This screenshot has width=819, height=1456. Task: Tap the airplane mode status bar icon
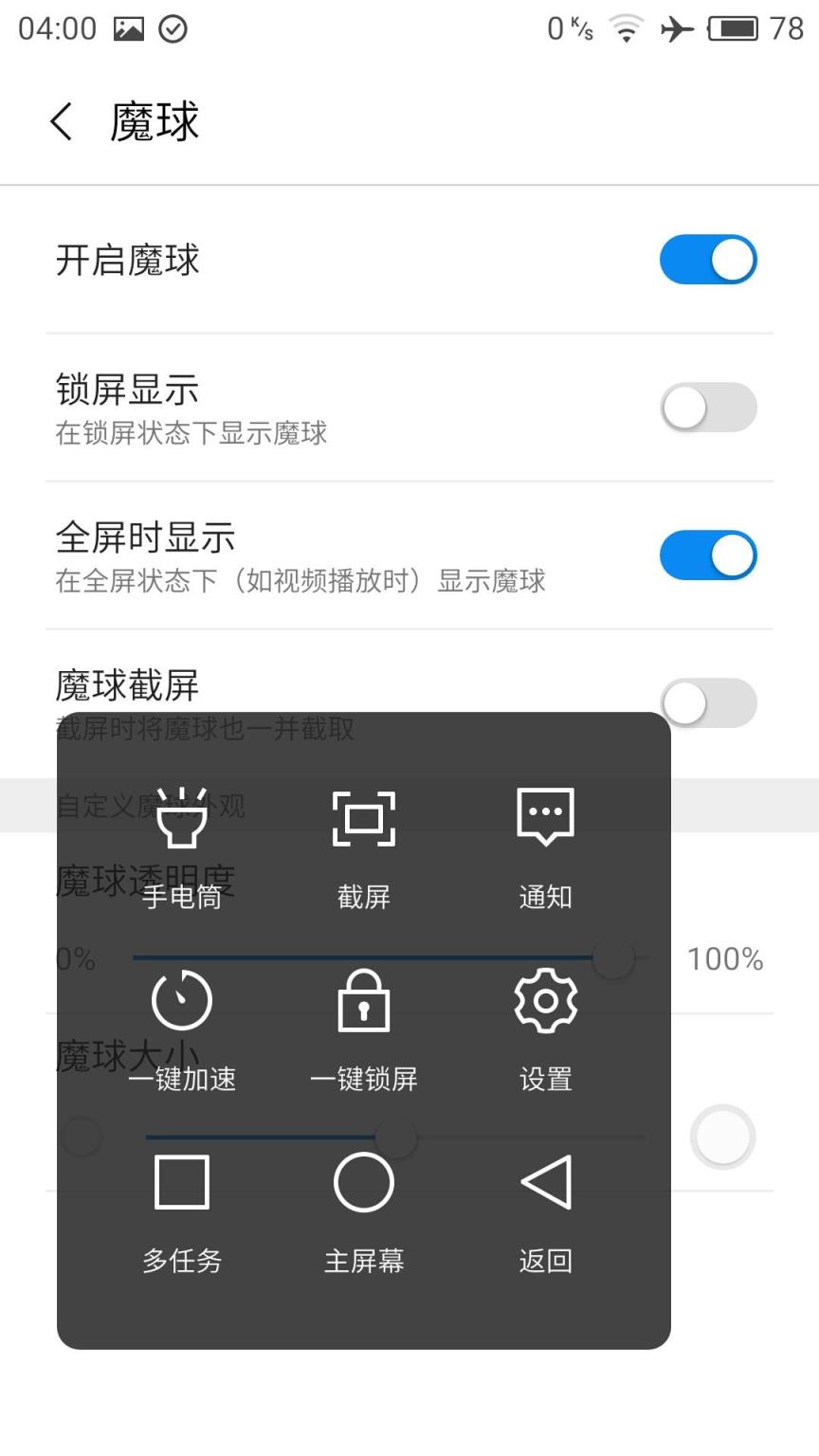click(677, 28)
